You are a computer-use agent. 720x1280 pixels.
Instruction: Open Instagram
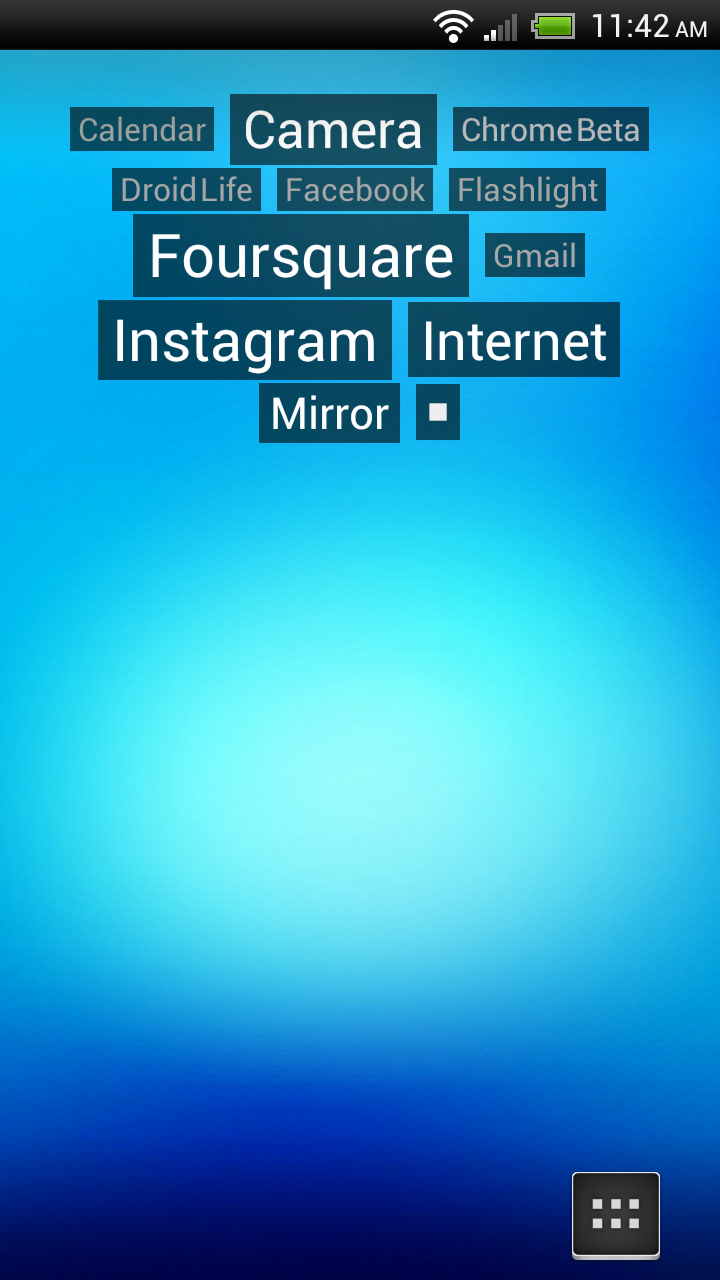click(244, 341)
